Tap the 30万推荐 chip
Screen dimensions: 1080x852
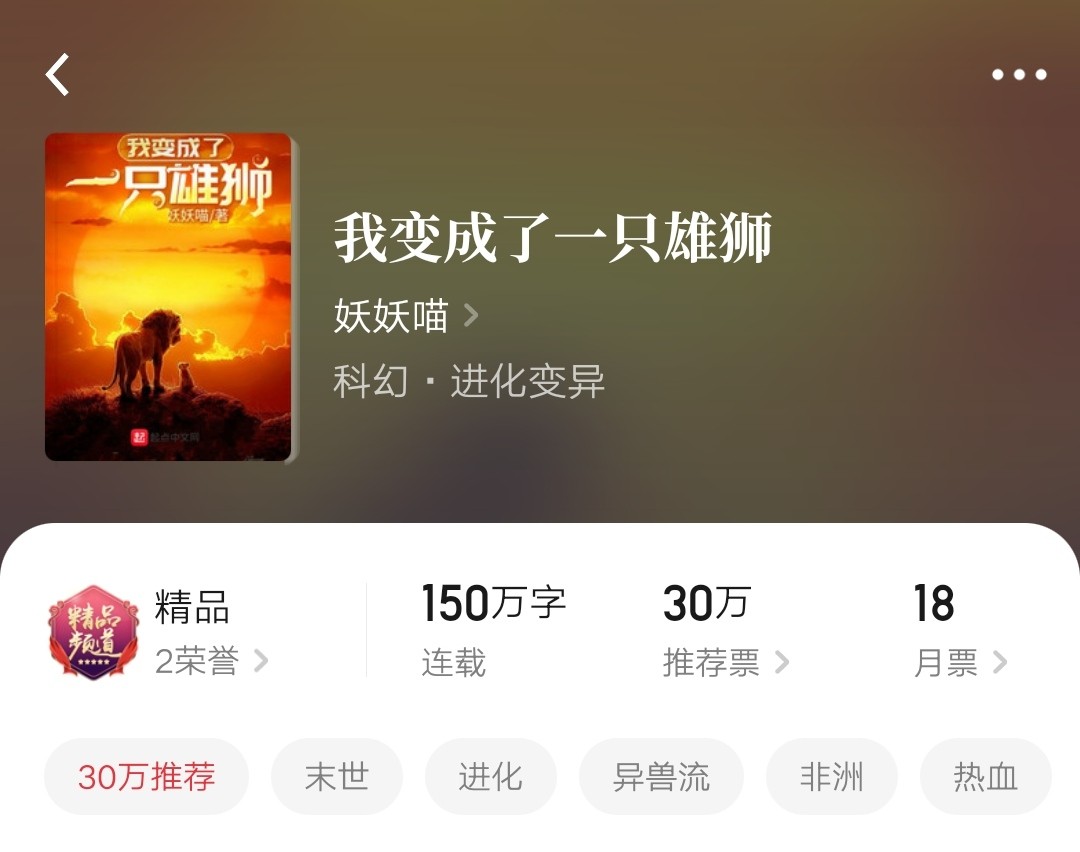(146, 777)
